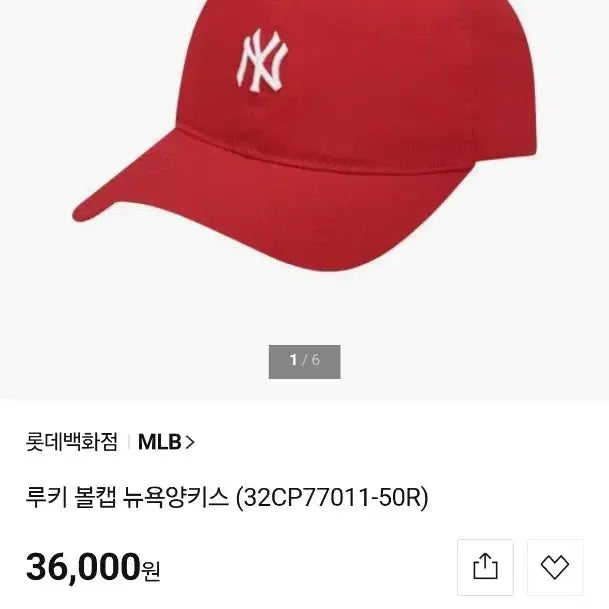Add the cap to wishlist with heart
Screen dimensions: 609x609
[x=555, y=567]
